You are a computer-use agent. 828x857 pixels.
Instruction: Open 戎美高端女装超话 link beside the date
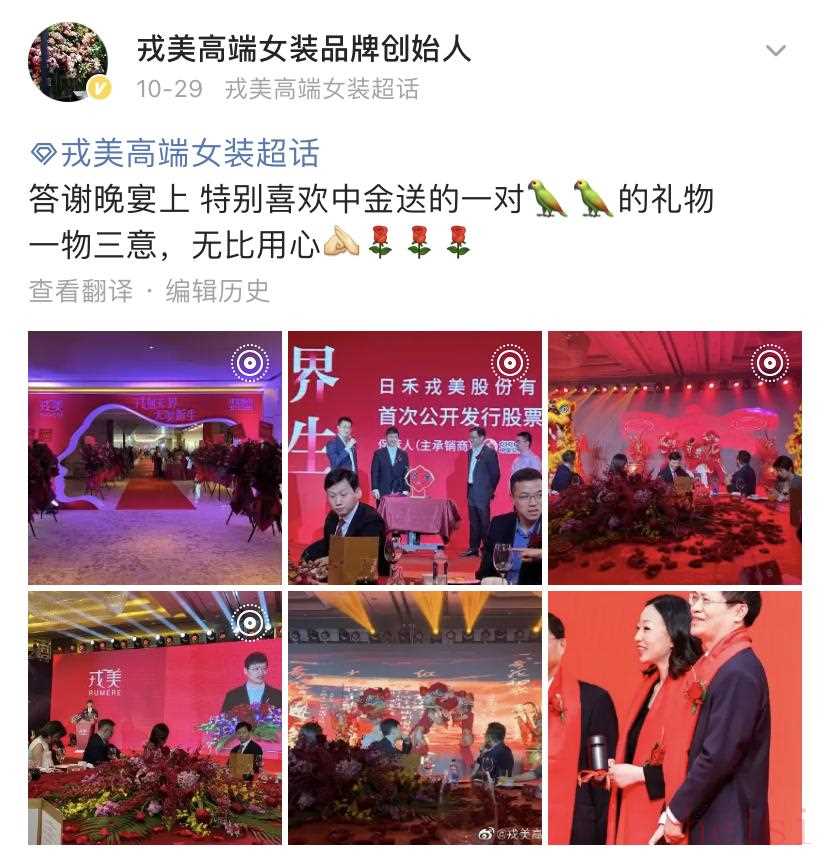(x=321, y=89)
